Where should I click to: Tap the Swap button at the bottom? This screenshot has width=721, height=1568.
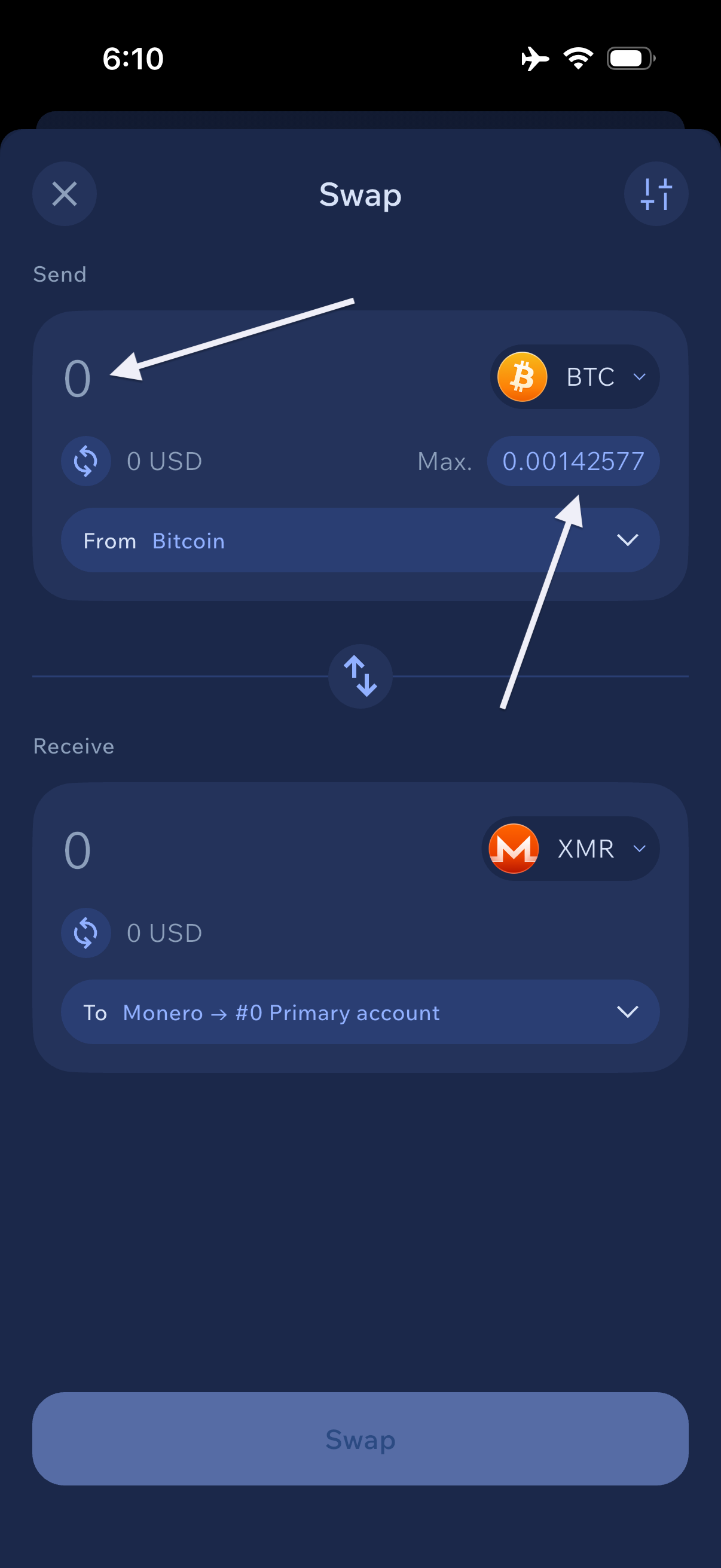point(359,1438)
